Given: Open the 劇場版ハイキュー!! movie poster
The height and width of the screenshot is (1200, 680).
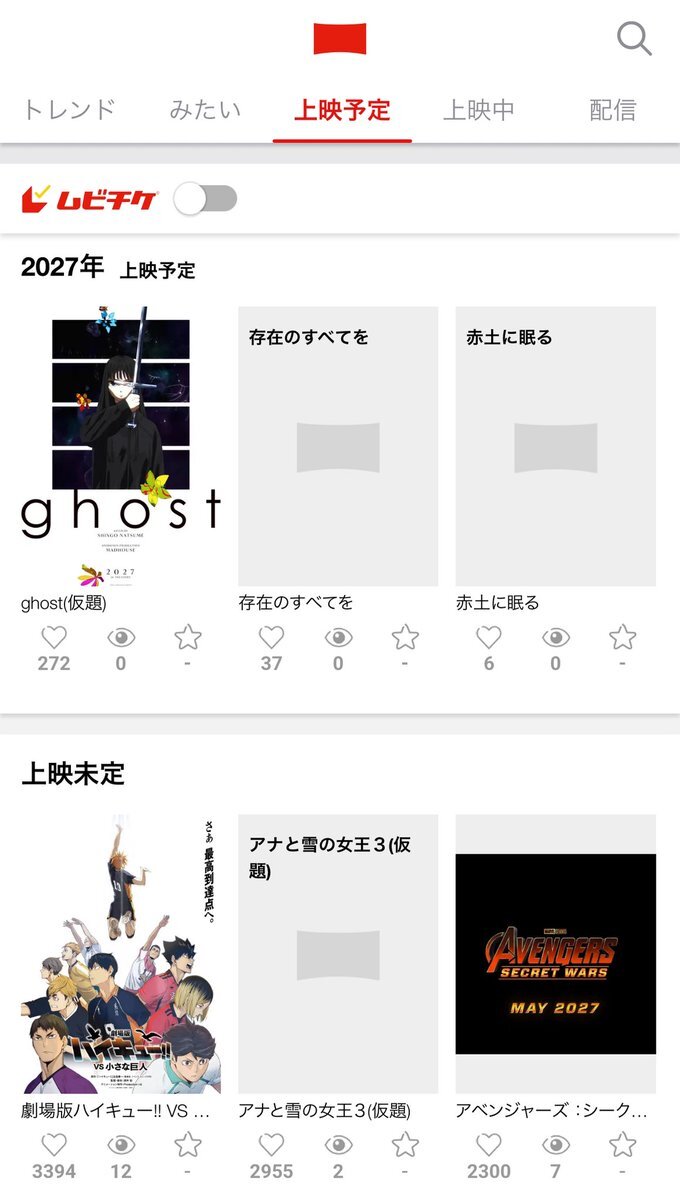Looking at the screenshot, I should tap(121, 953).
